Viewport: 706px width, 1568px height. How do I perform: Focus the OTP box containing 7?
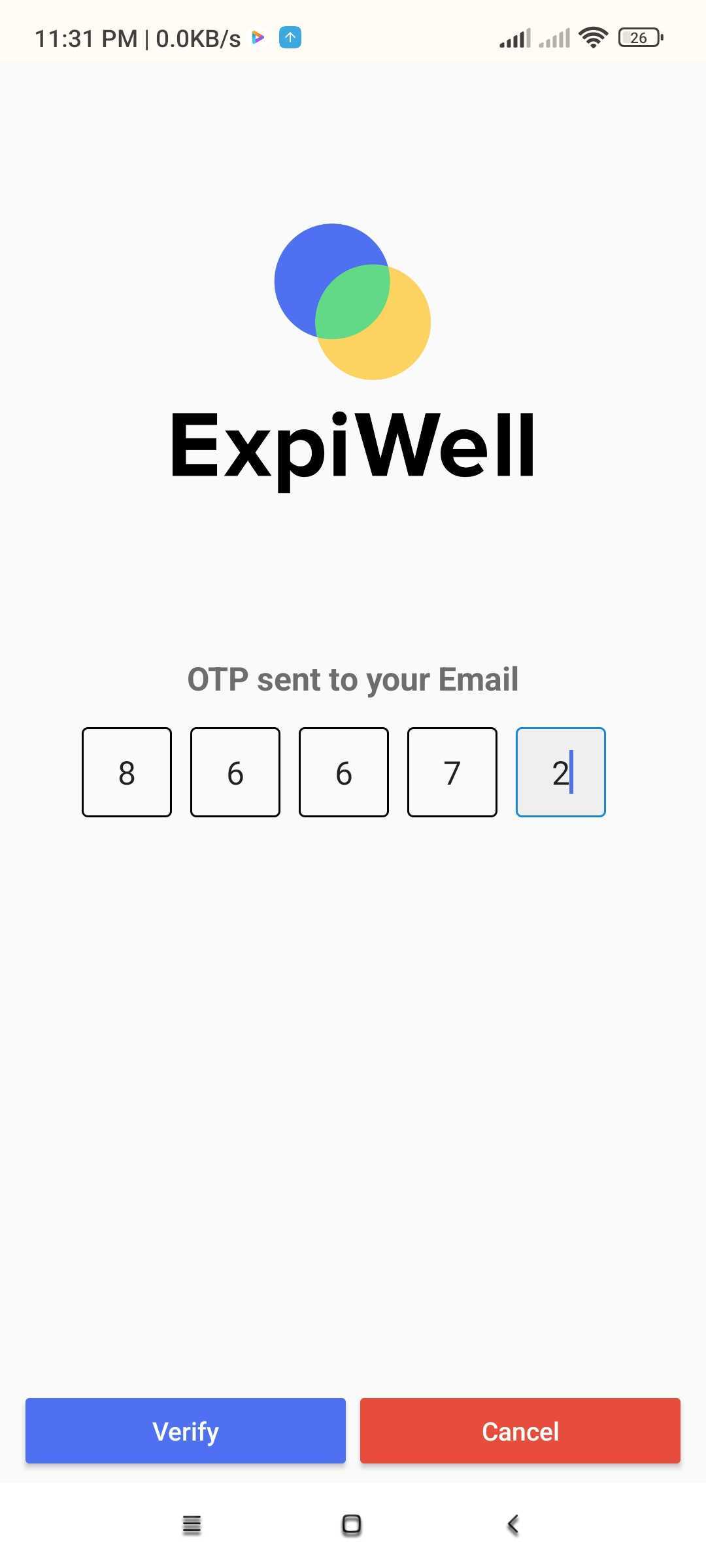pyautogui.click(x=452, y=772)
